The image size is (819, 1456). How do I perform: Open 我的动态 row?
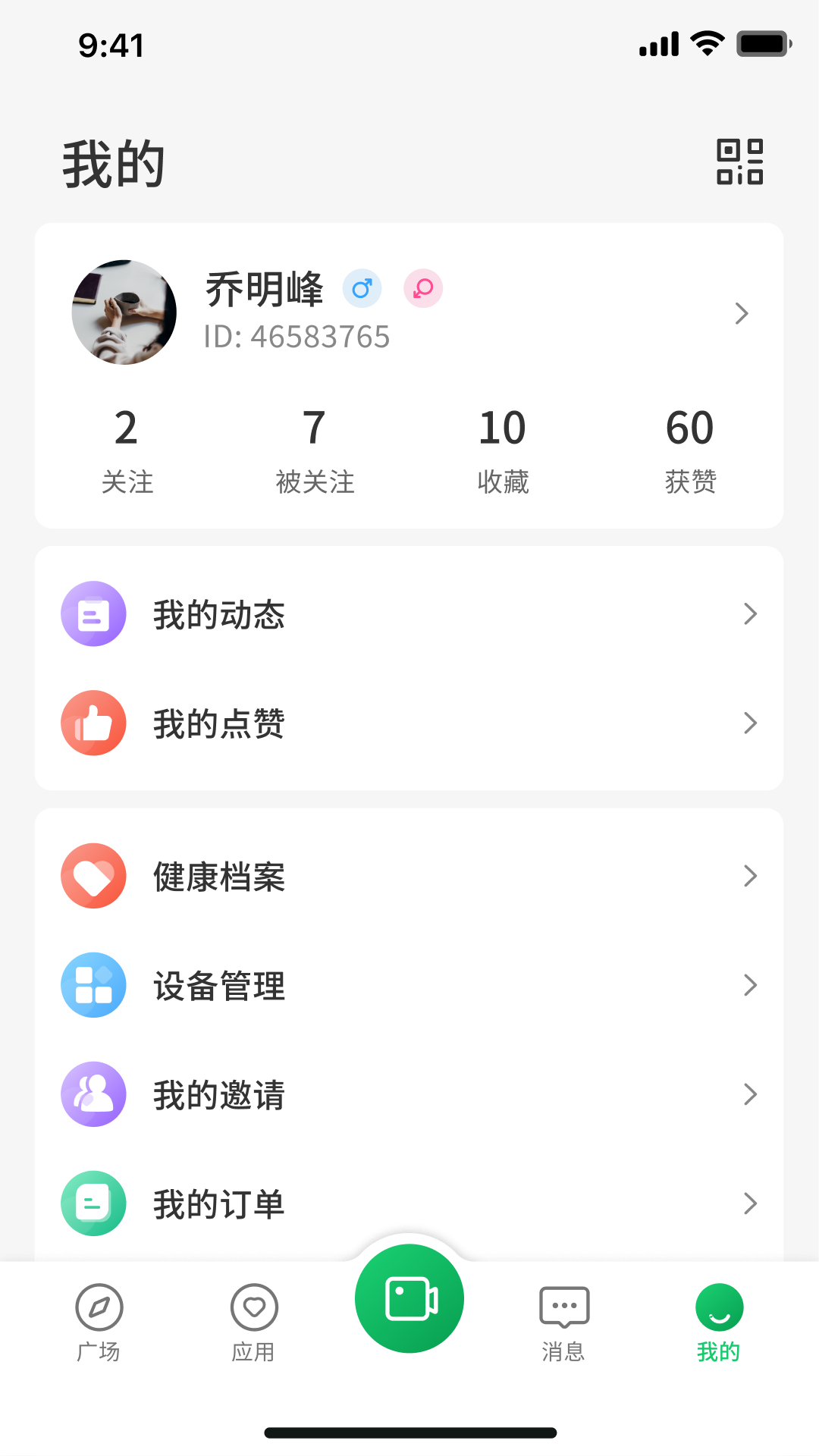409,614
